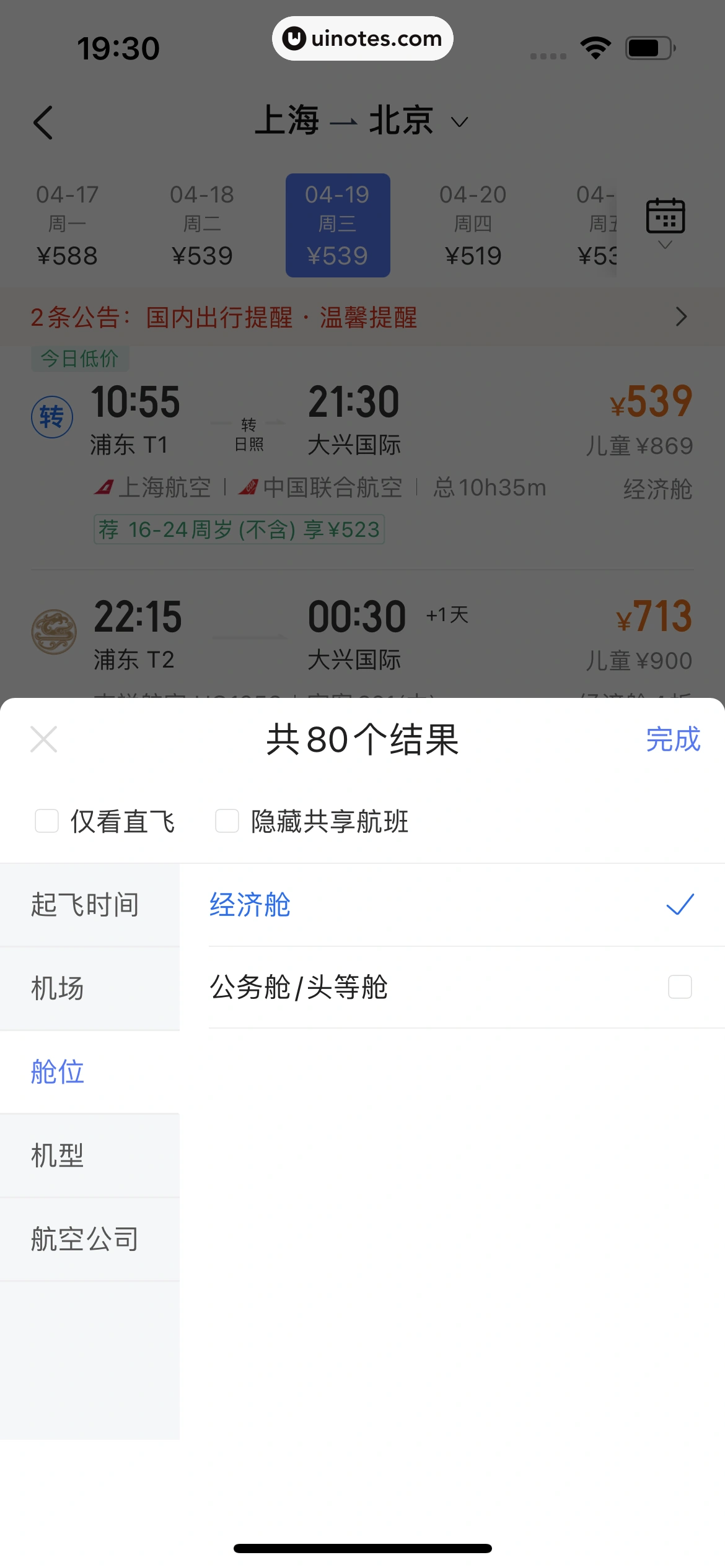Screen dimensions: 725x1568
Task: Select 公务舱/头等舱 cabin class
Action: [x=680, y=987]
